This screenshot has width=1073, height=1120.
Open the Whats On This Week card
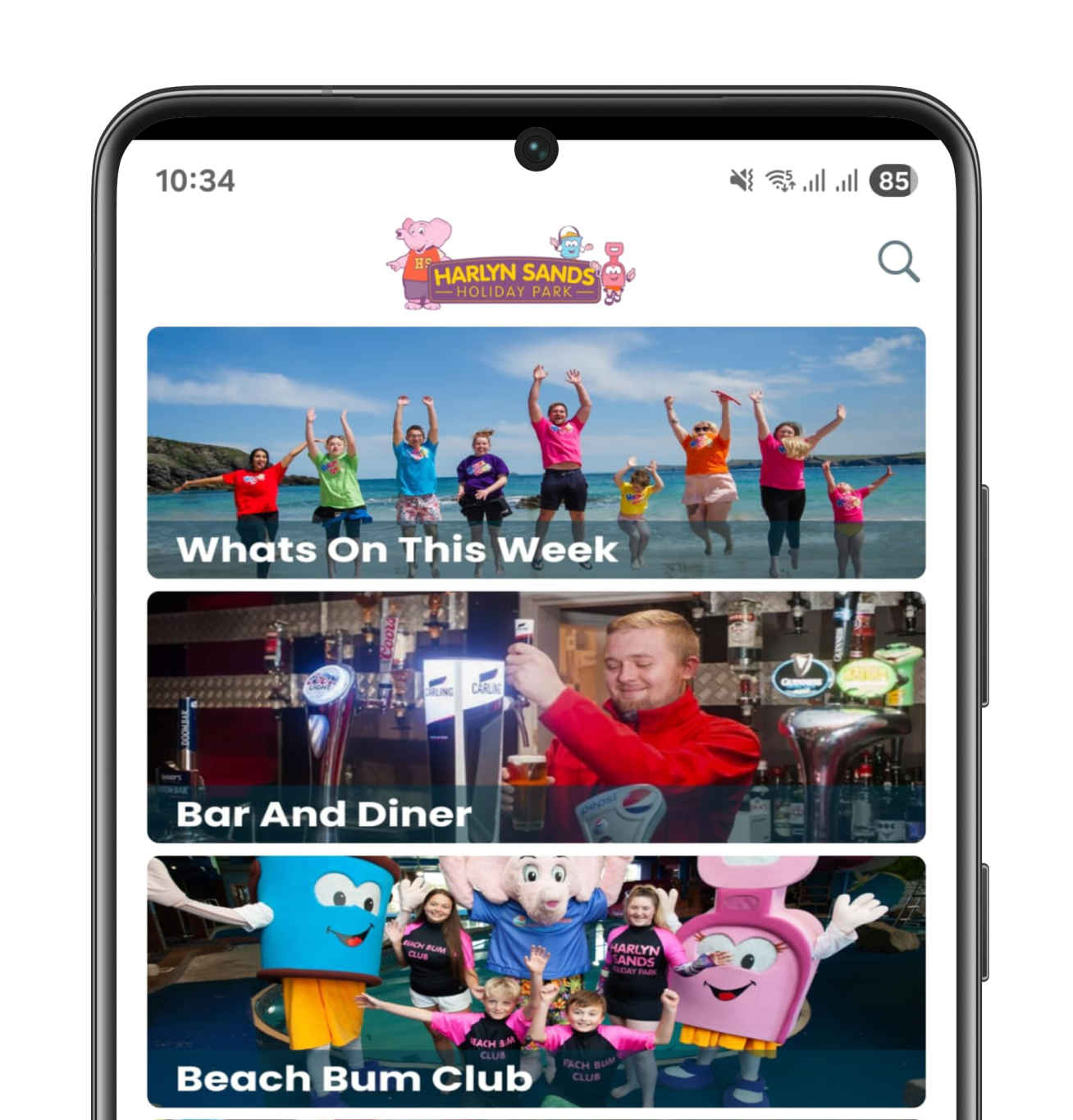pyautogui.click(x=536, y=452)
